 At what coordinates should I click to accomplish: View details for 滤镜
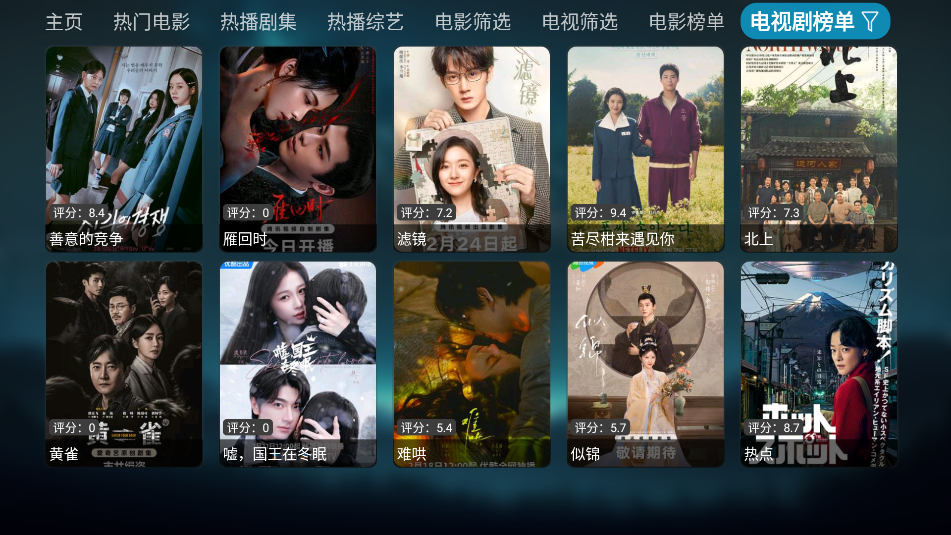coord(471,149)
